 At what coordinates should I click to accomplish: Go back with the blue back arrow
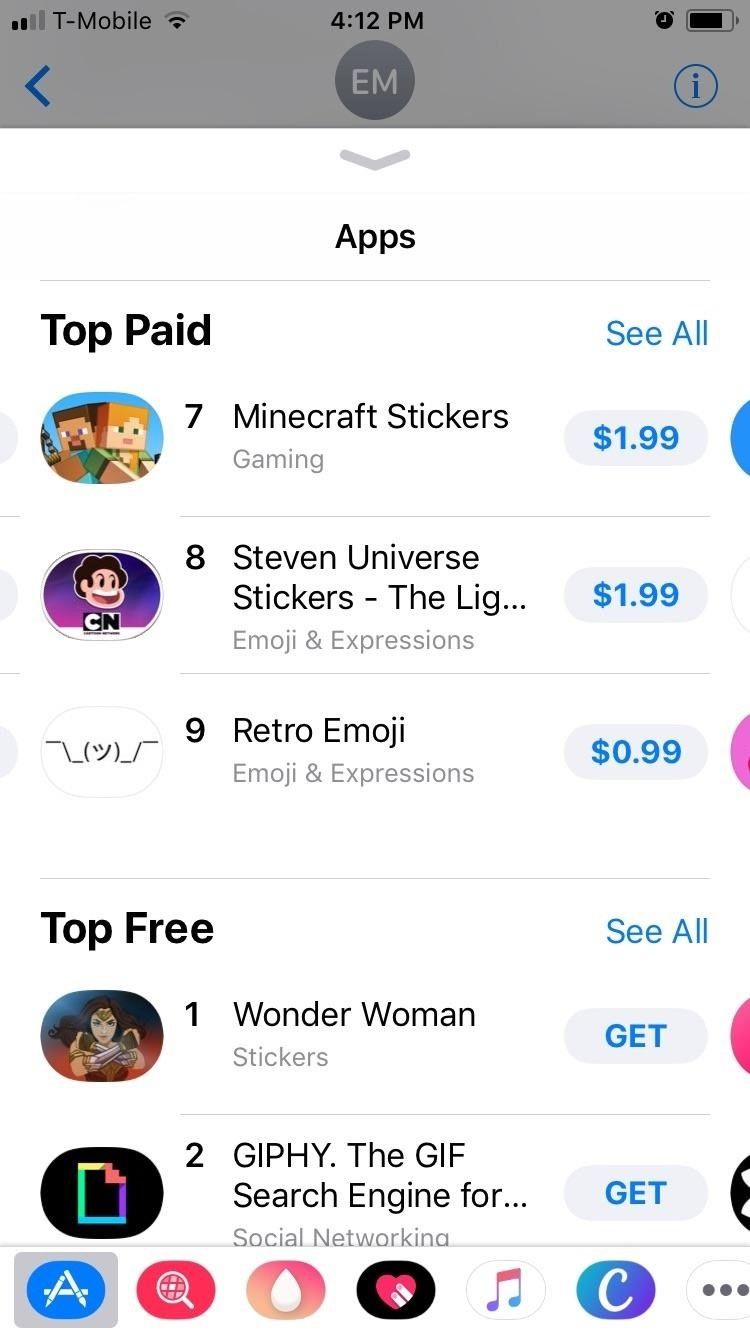pyautogui.click(x=38, y=86)
